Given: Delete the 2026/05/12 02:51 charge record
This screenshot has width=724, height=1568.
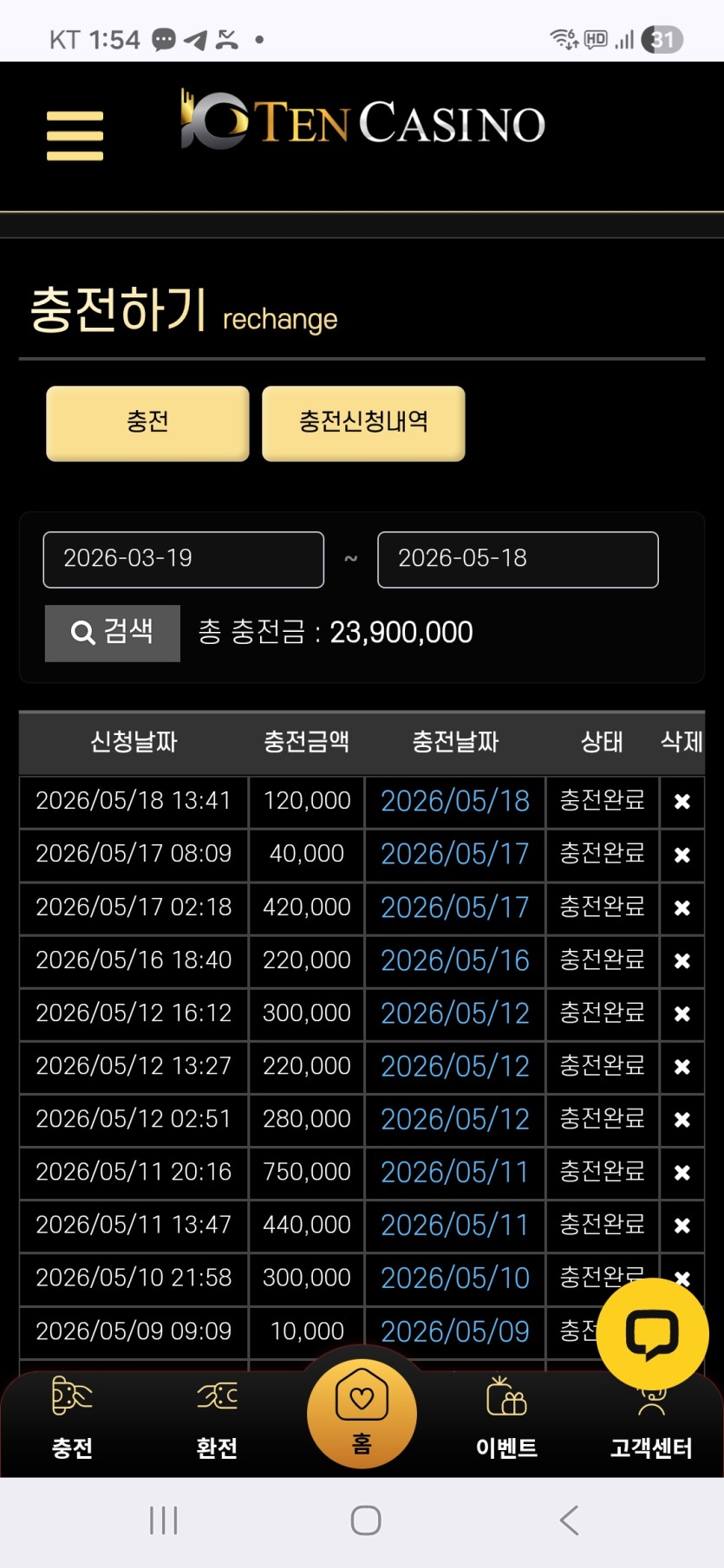Looking at the screenshot, I should 682,1119.
